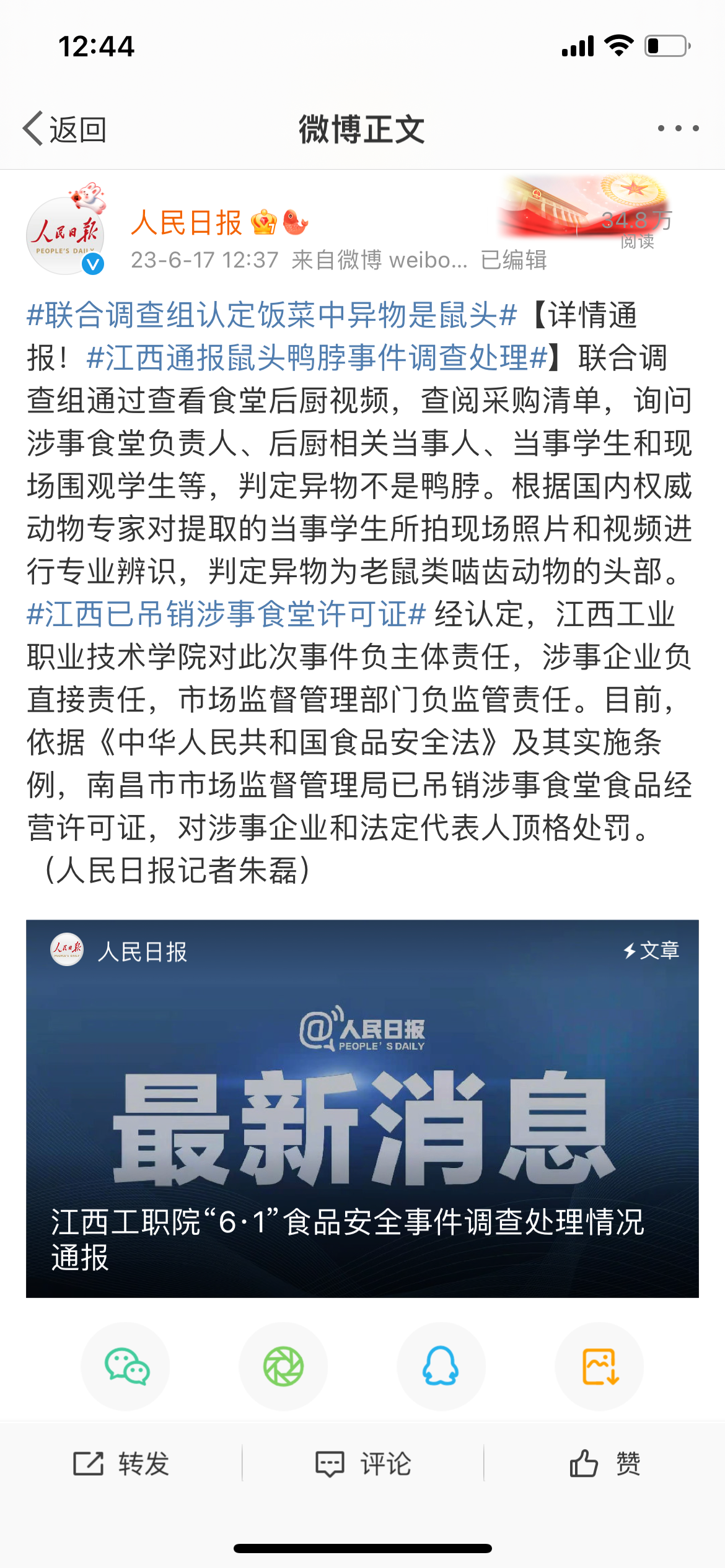The width and height of the screenshot is (725, 1568).
Task: Share the post to WeChat Moments
Action: pyautogui.click(x=284, y=1366)
